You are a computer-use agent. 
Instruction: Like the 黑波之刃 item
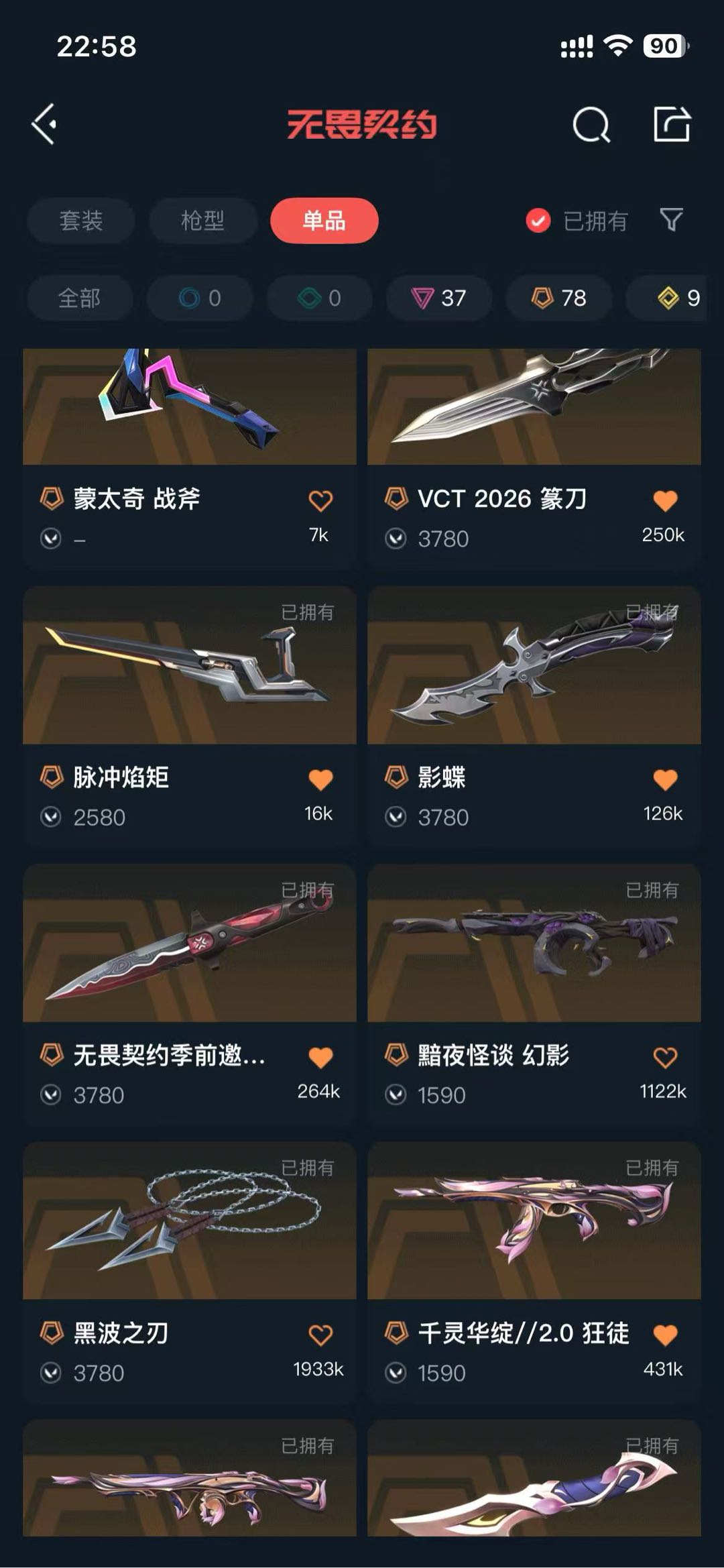(x=320, y=1335)
